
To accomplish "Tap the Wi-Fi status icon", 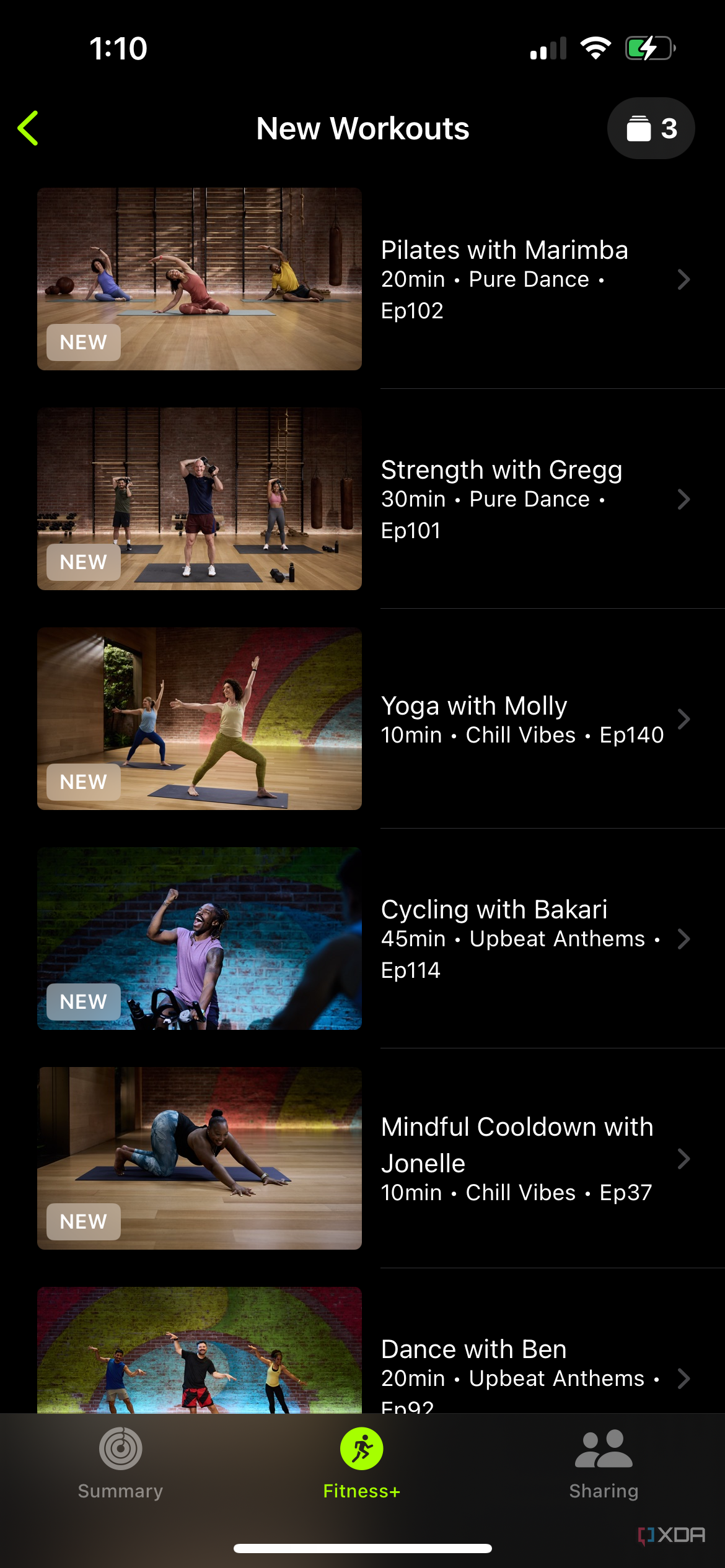I will pos(595,48).
